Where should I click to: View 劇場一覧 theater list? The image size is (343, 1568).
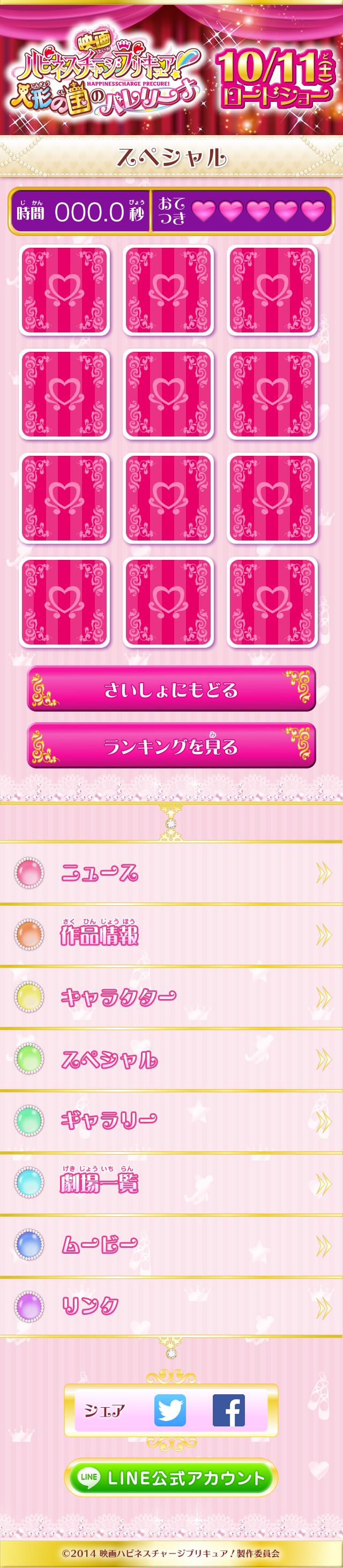click(171, 1182)
